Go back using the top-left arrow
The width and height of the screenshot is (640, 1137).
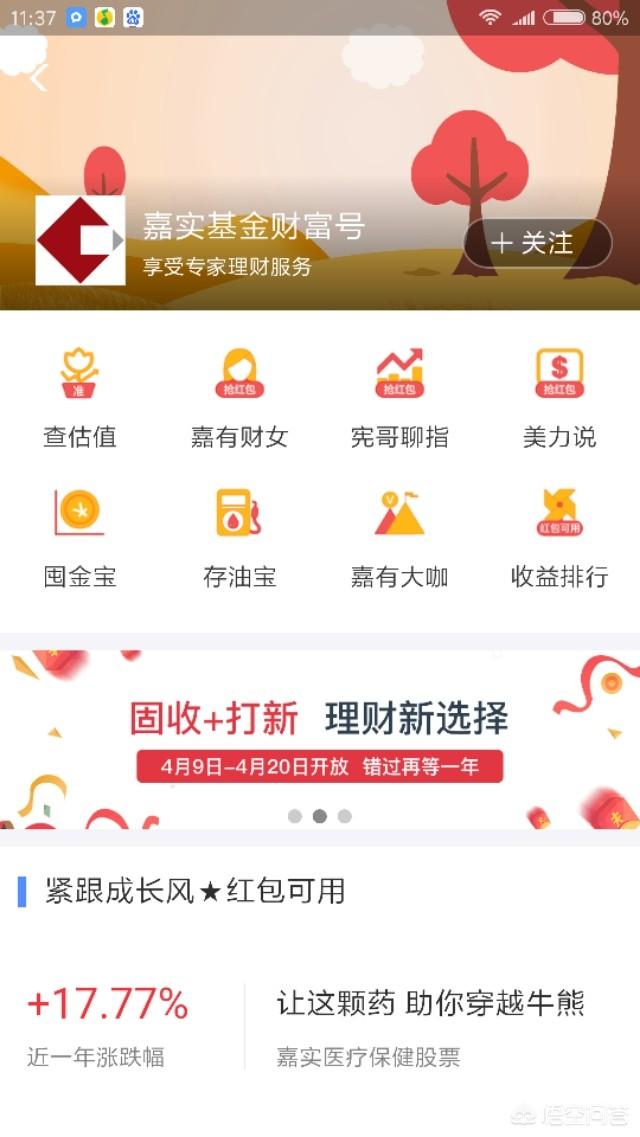click(x=39, y=78)
